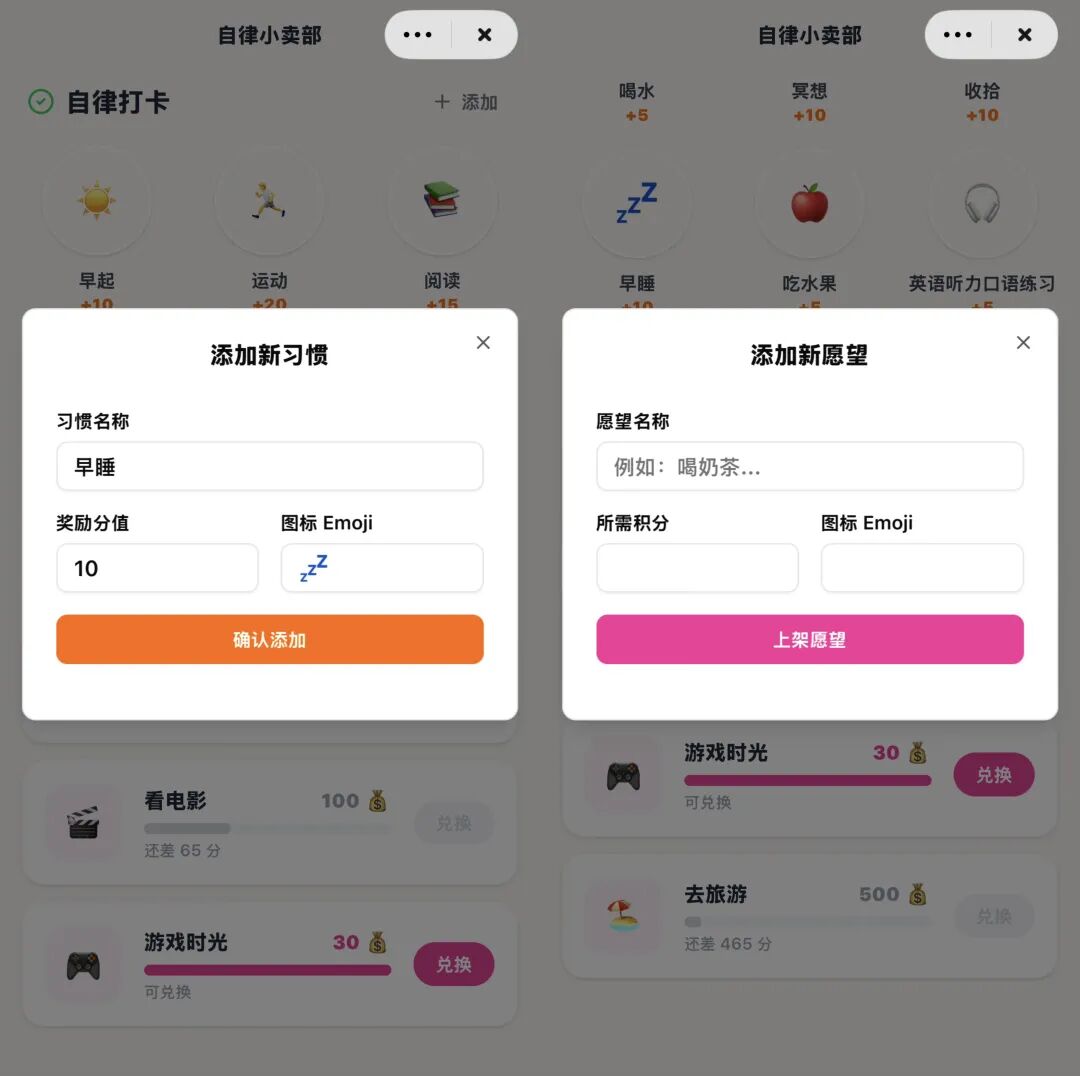Tap the emoji field in the wish dialog
Screen dimensions: 1080x1076
point(921,568)
